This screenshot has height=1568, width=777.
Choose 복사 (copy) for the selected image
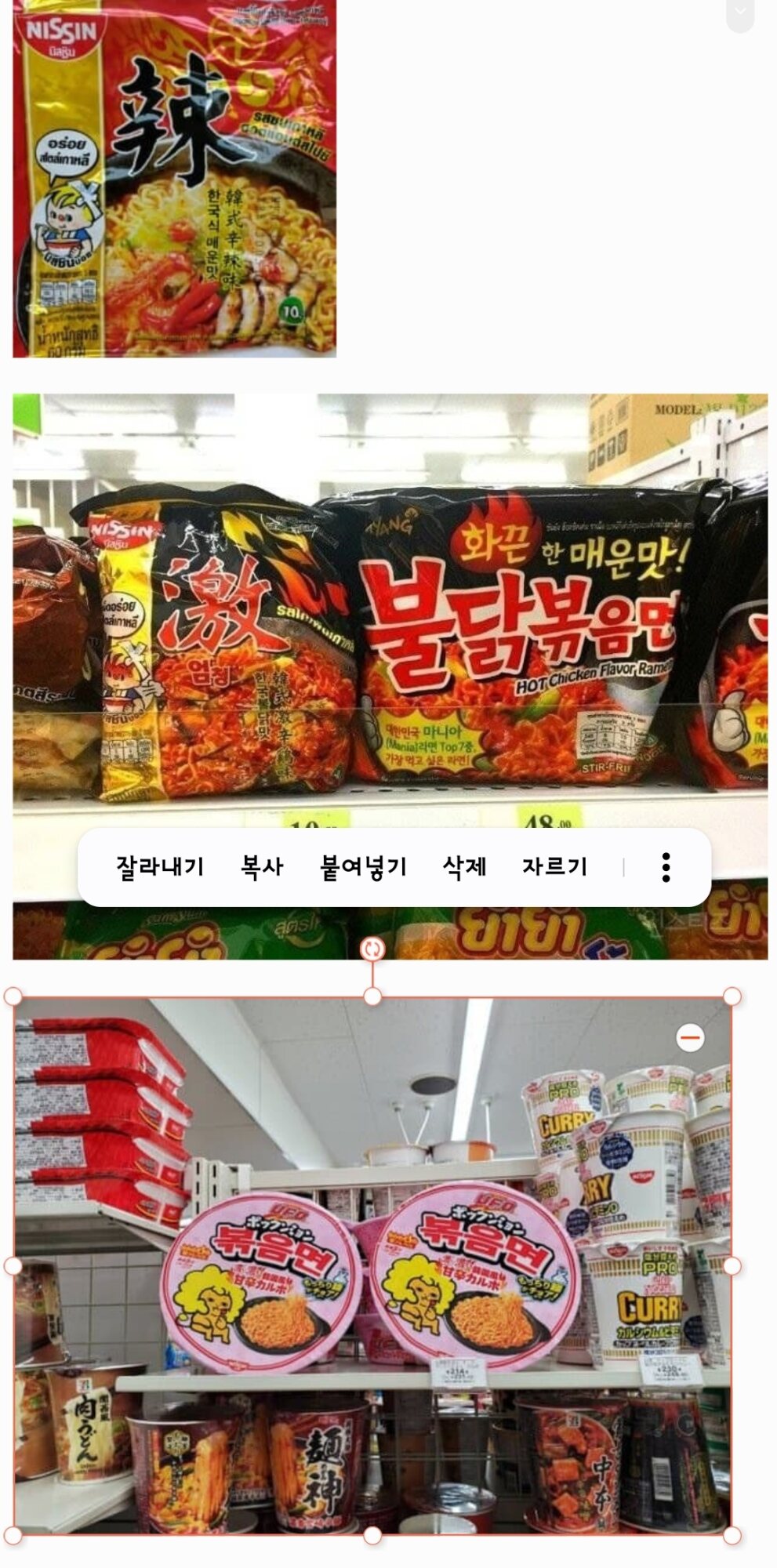click(262, 866)
